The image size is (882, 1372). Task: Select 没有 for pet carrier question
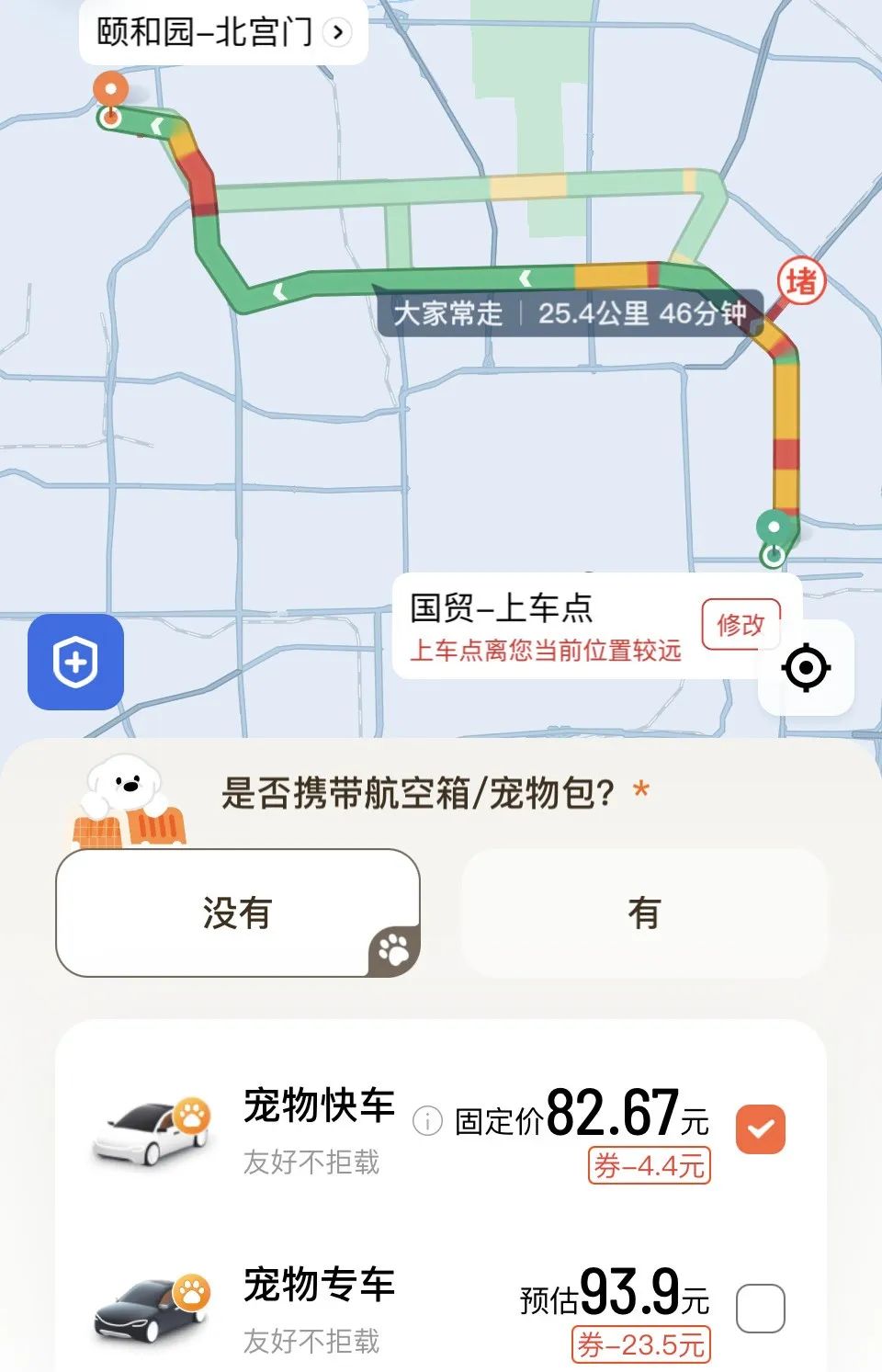tap(238, 913)
